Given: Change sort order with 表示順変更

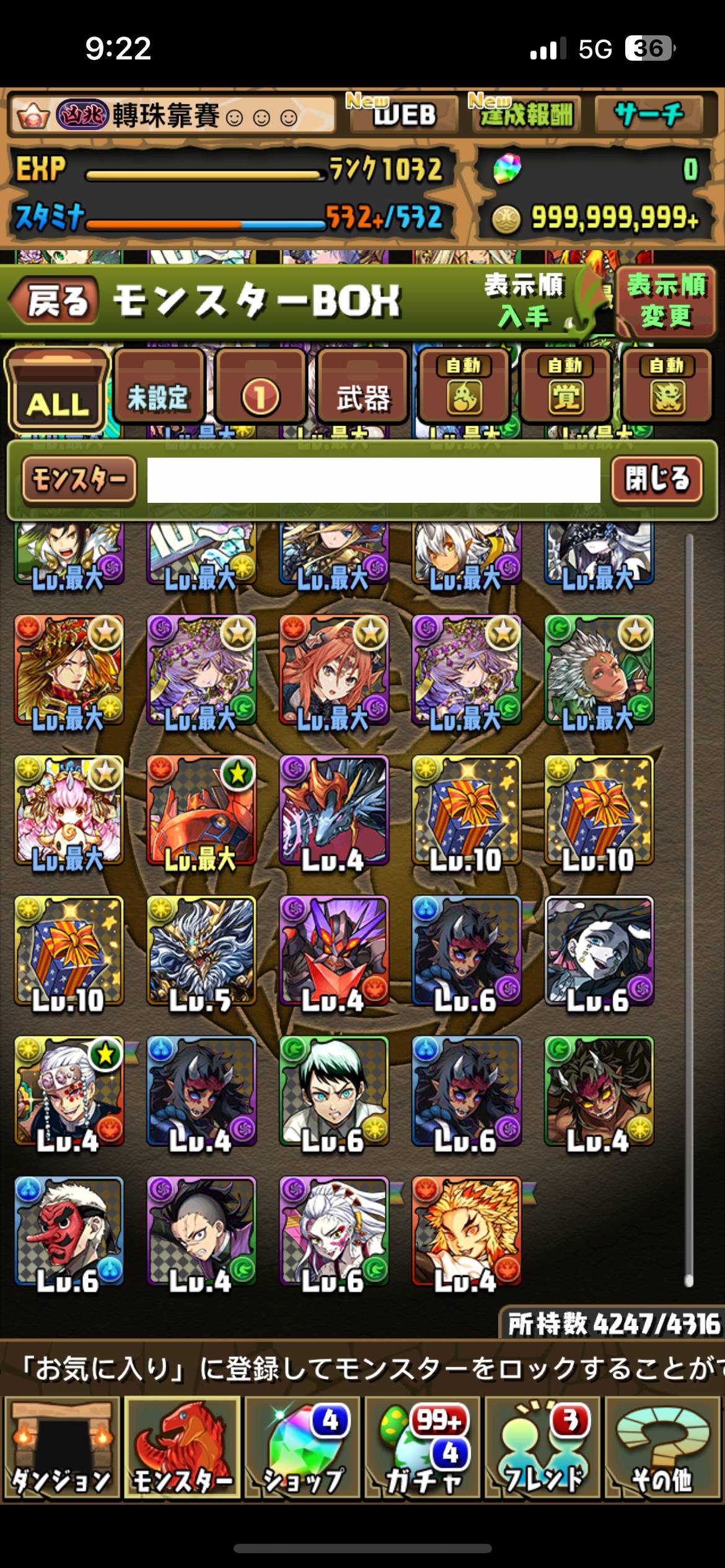Looking at the screenshot, I should point(666,302).
